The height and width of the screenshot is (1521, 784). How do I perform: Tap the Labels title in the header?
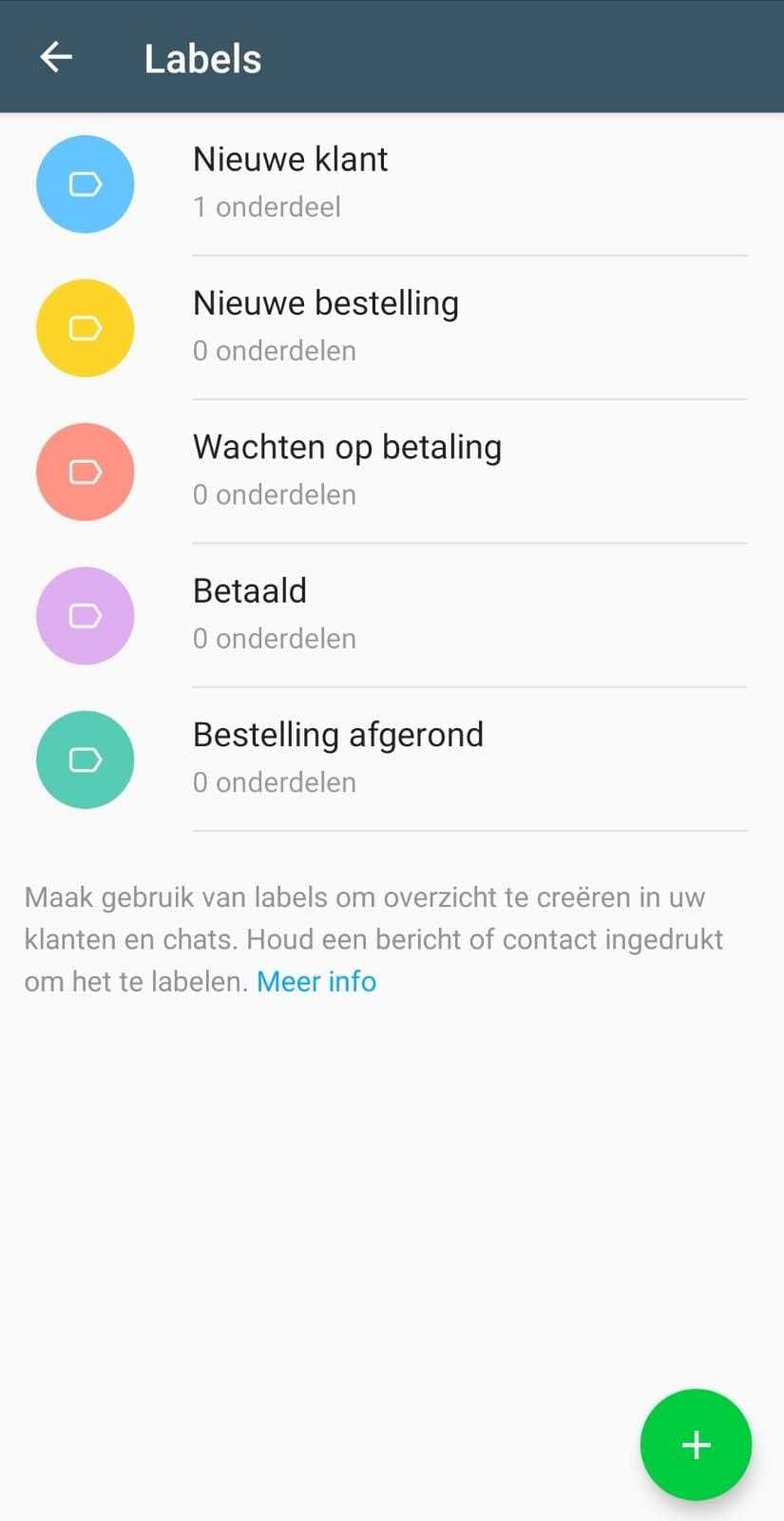pyautogui.click(x=202, y=57)
